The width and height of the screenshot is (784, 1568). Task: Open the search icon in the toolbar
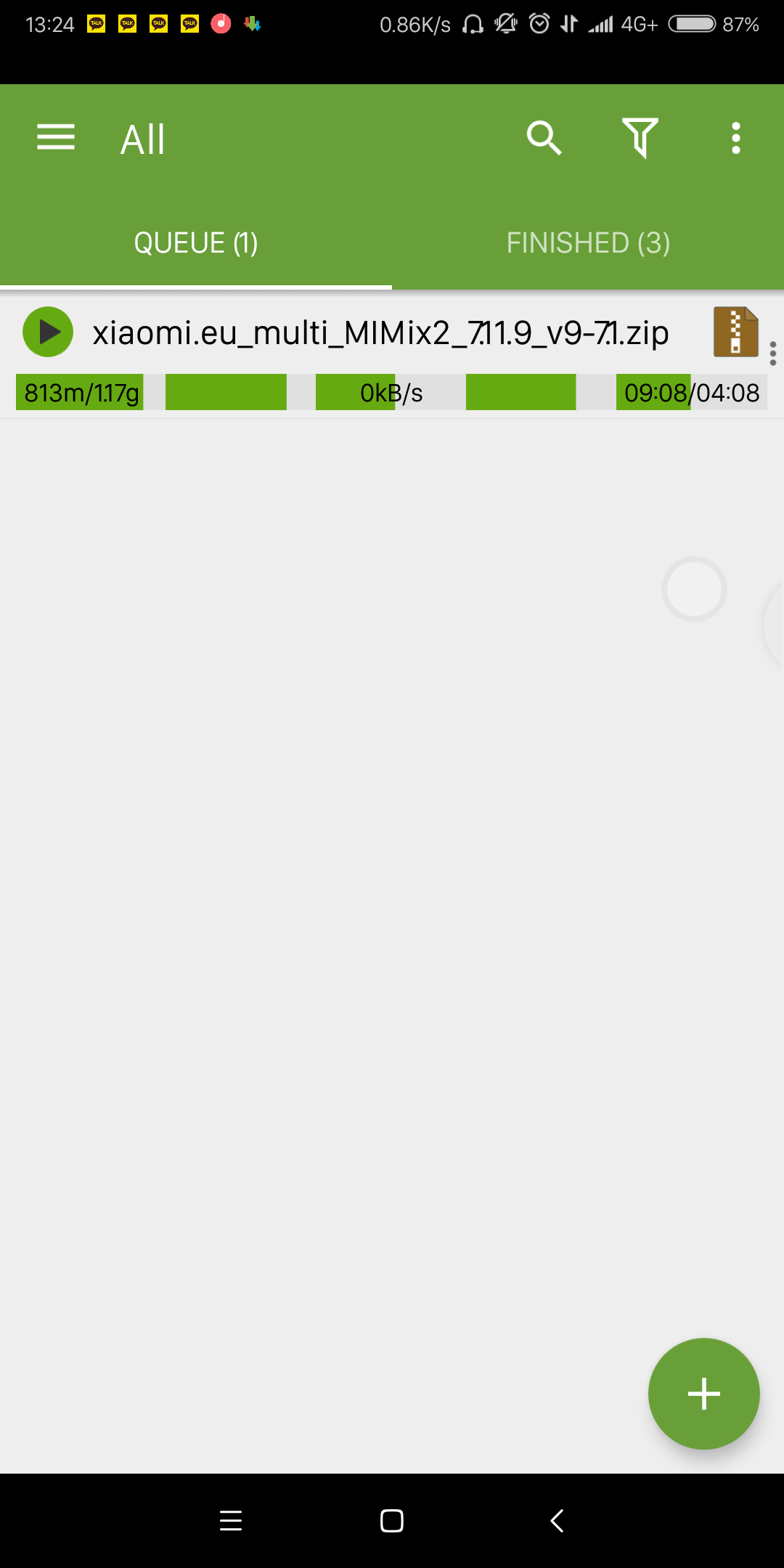point(544,137)
